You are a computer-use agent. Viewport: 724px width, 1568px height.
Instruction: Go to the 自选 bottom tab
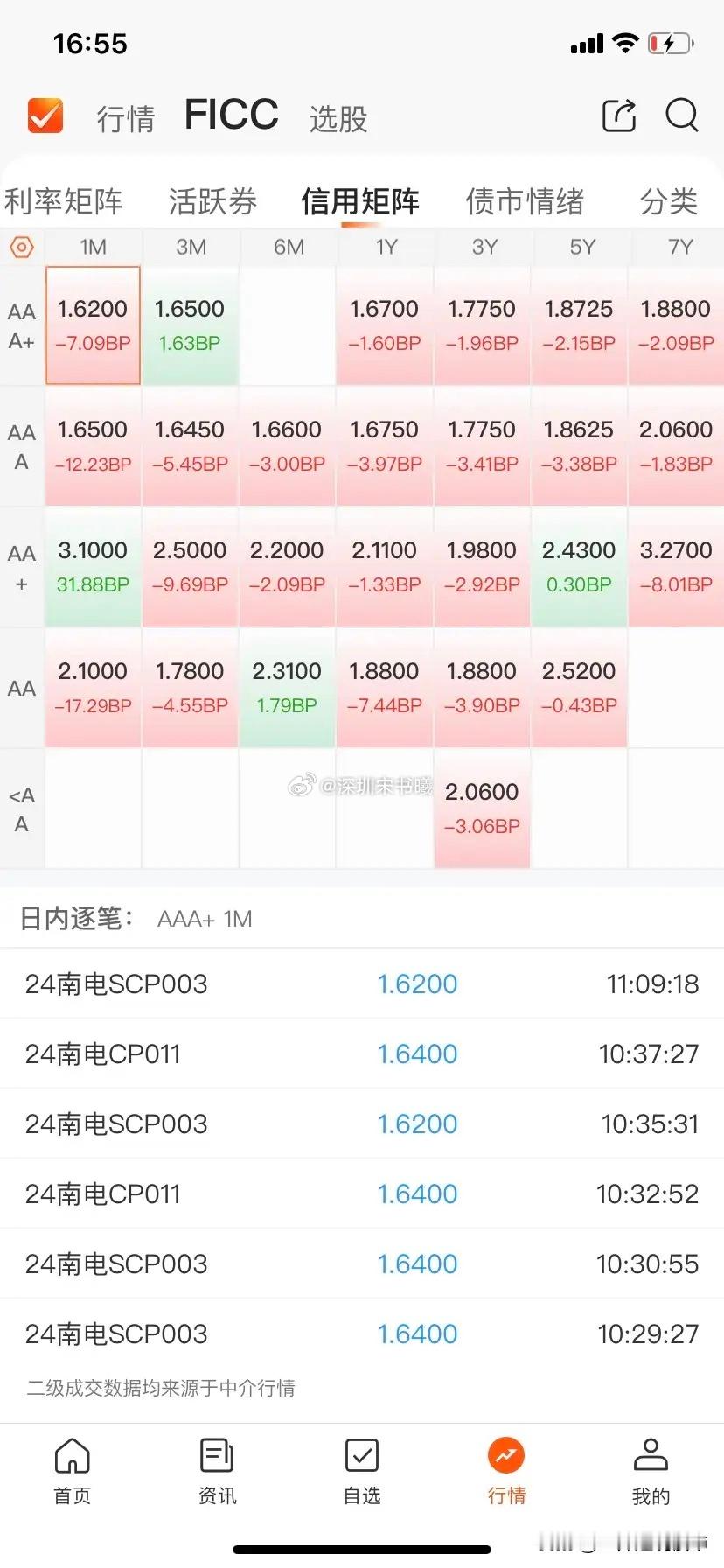coord(362,1471)
